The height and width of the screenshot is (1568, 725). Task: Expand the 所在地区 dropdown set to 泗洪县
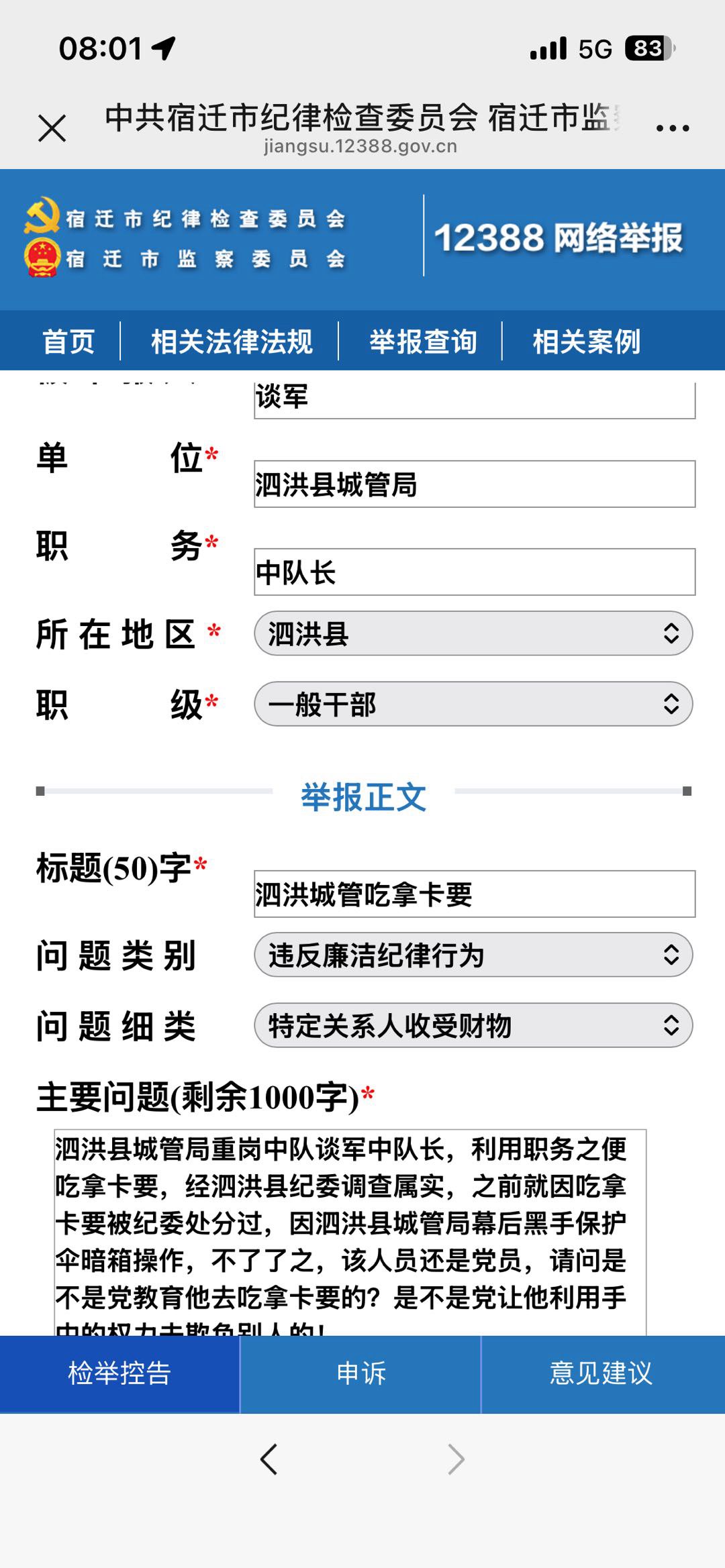[x=473, y=633]
